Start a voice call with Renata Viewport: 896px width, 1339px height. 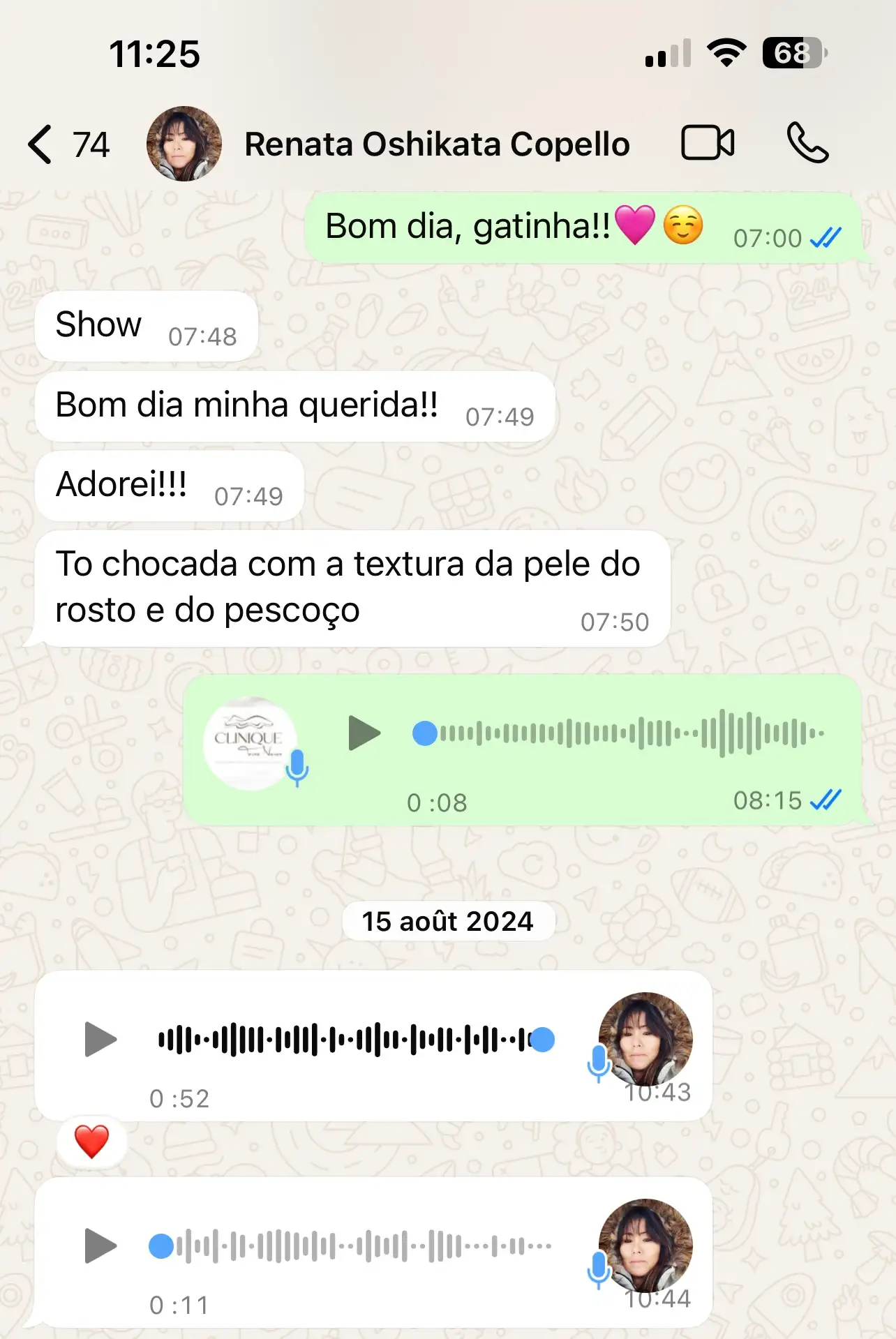(x=807, y=143)
